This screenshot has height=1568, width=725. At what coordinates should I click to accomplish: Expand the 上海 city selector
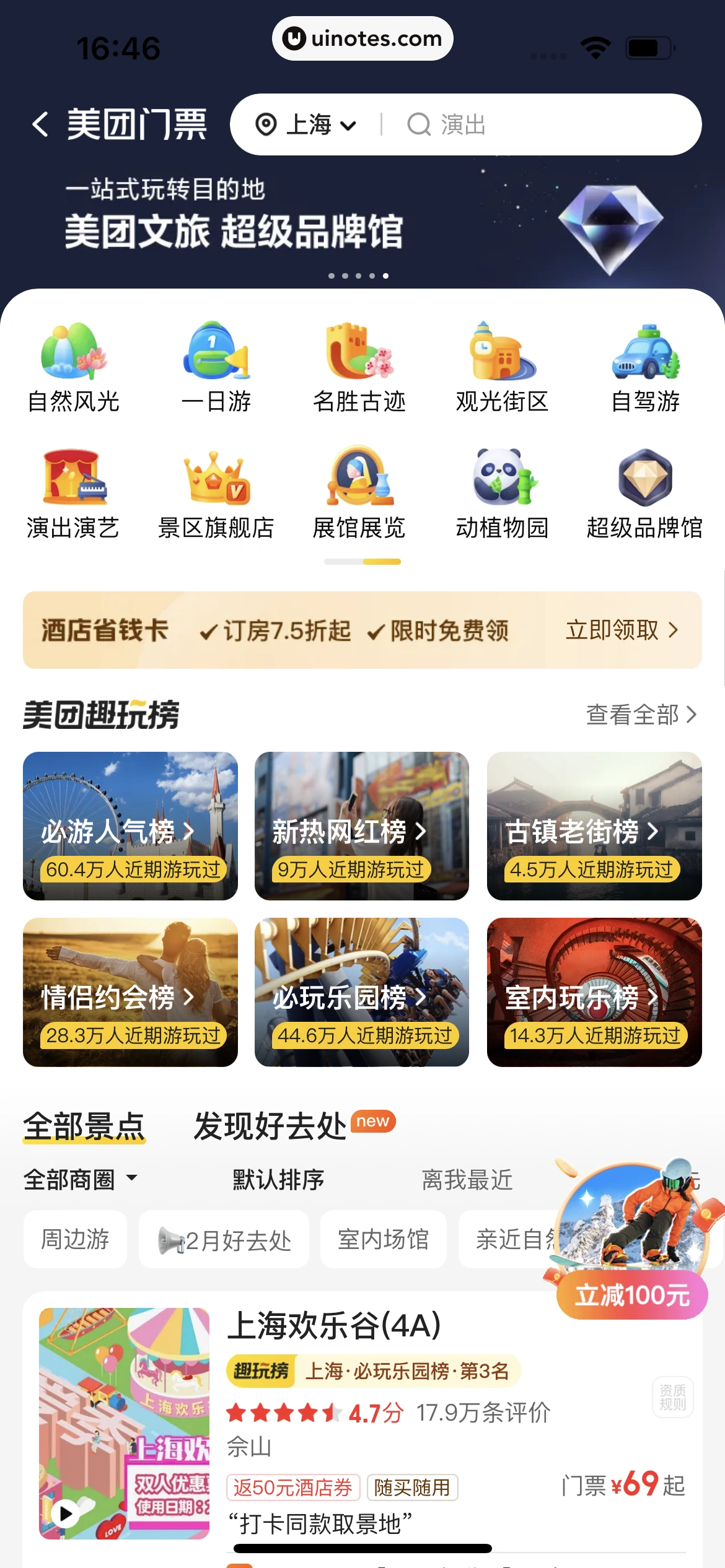[x=306, y=124]
